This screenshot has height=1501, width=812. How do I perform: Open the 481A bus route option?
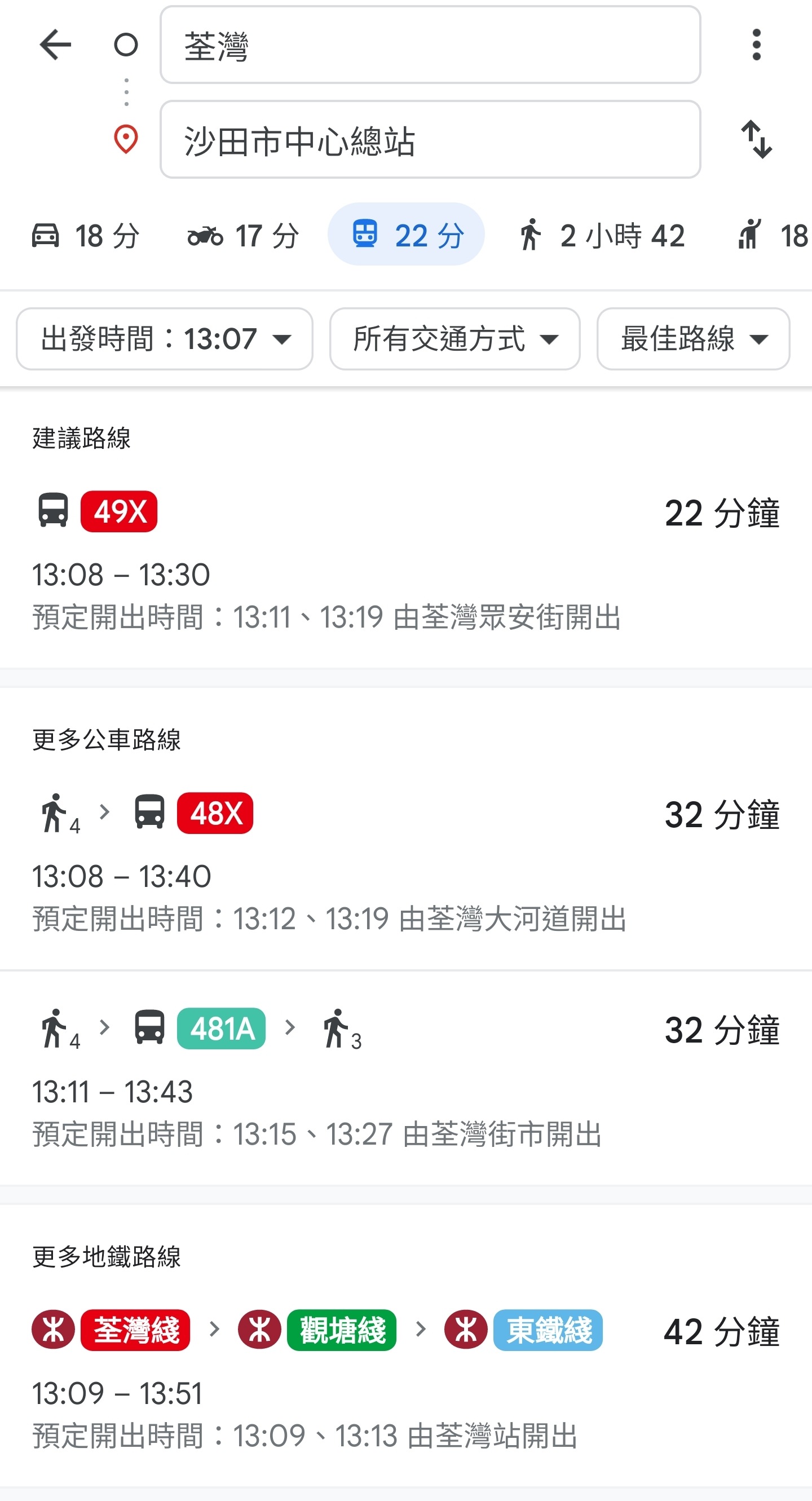[x=405, y=1079]
